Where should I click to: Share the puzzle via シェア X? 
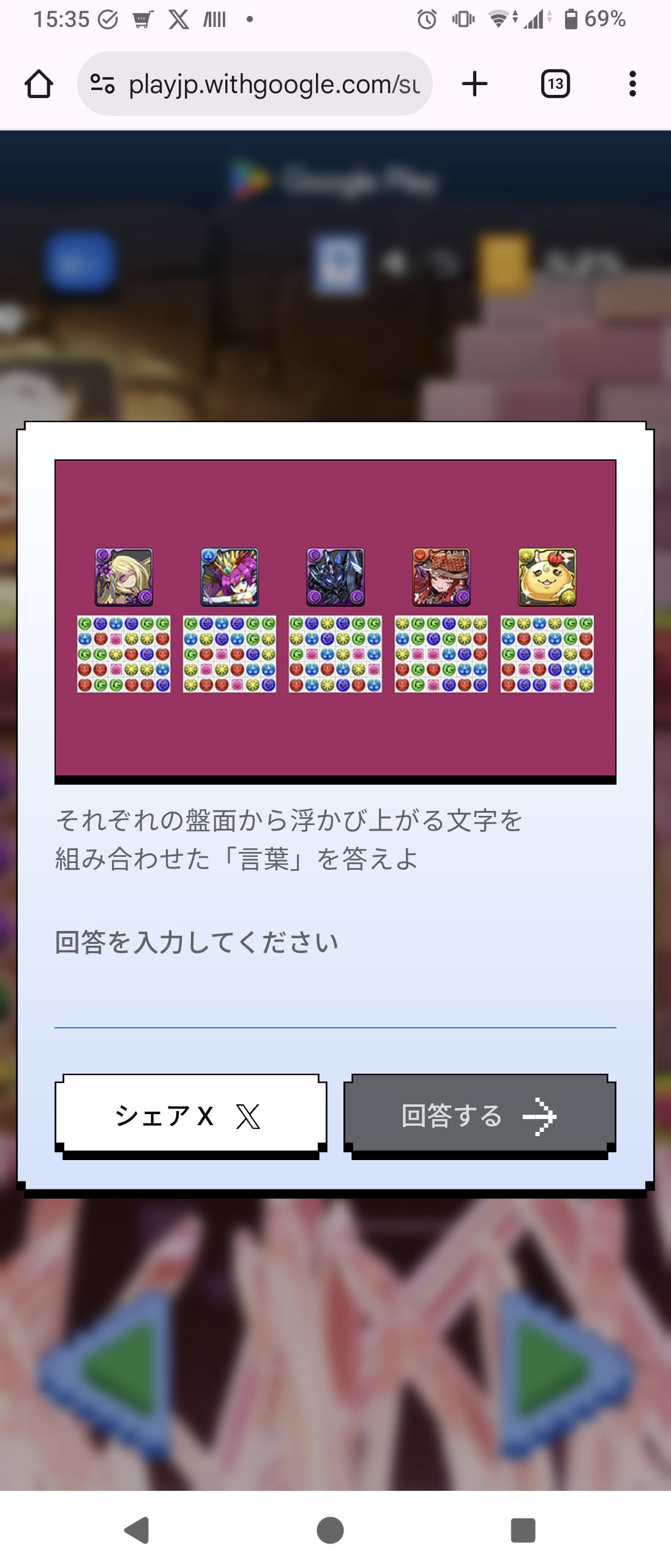point(190,1116)
